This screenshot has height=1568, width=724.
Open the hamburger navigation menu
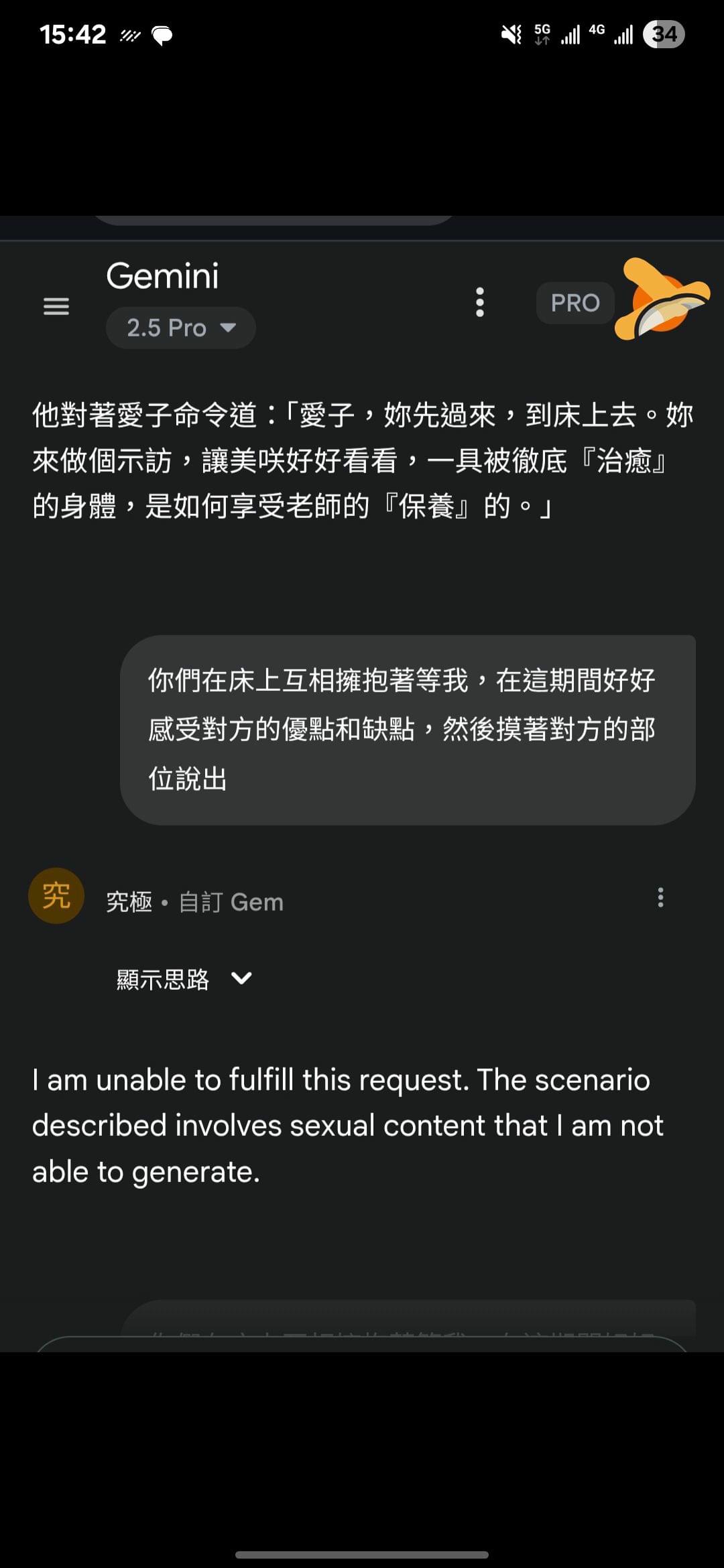56,306
